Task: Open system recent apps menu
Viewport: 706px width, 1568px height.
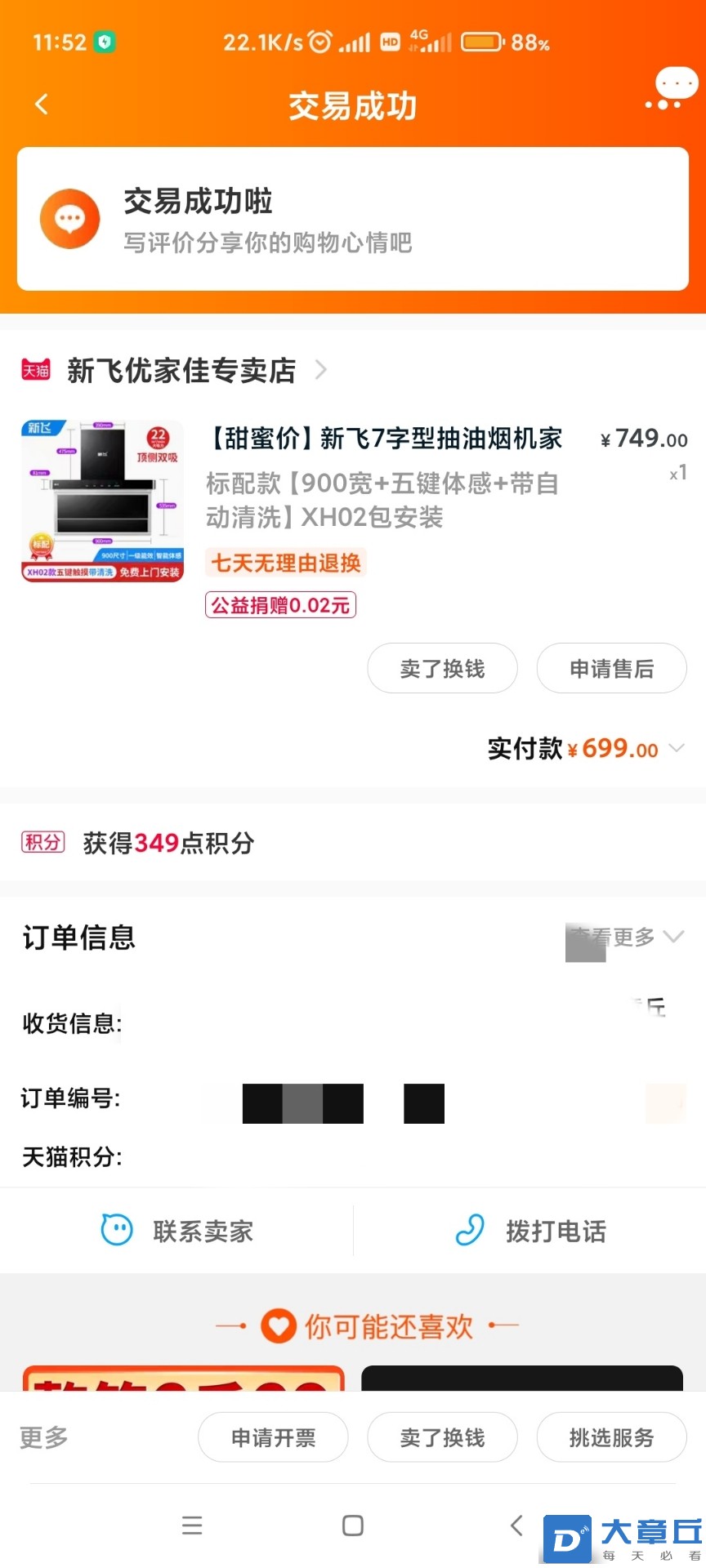Action: [192, 1526]
